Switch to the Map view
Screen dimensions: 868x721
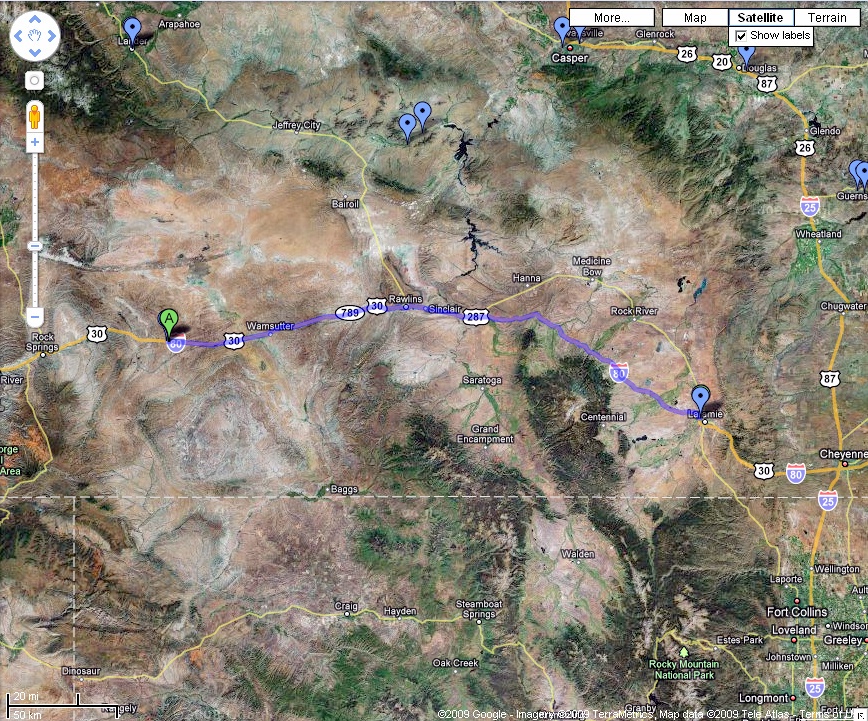(x=695, y=17)
